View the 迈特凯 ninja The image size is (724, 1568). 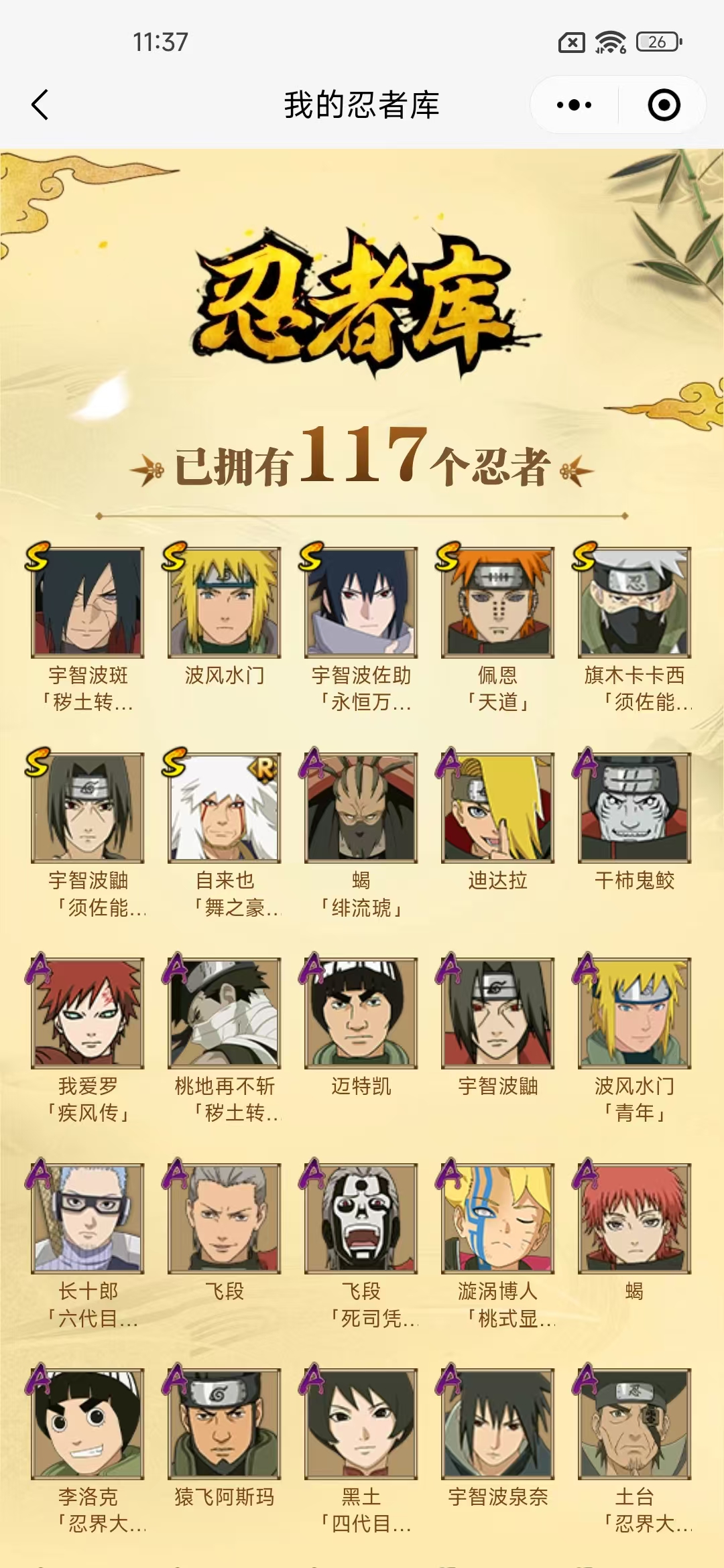pyautogui.click(x=361, y=1013)
